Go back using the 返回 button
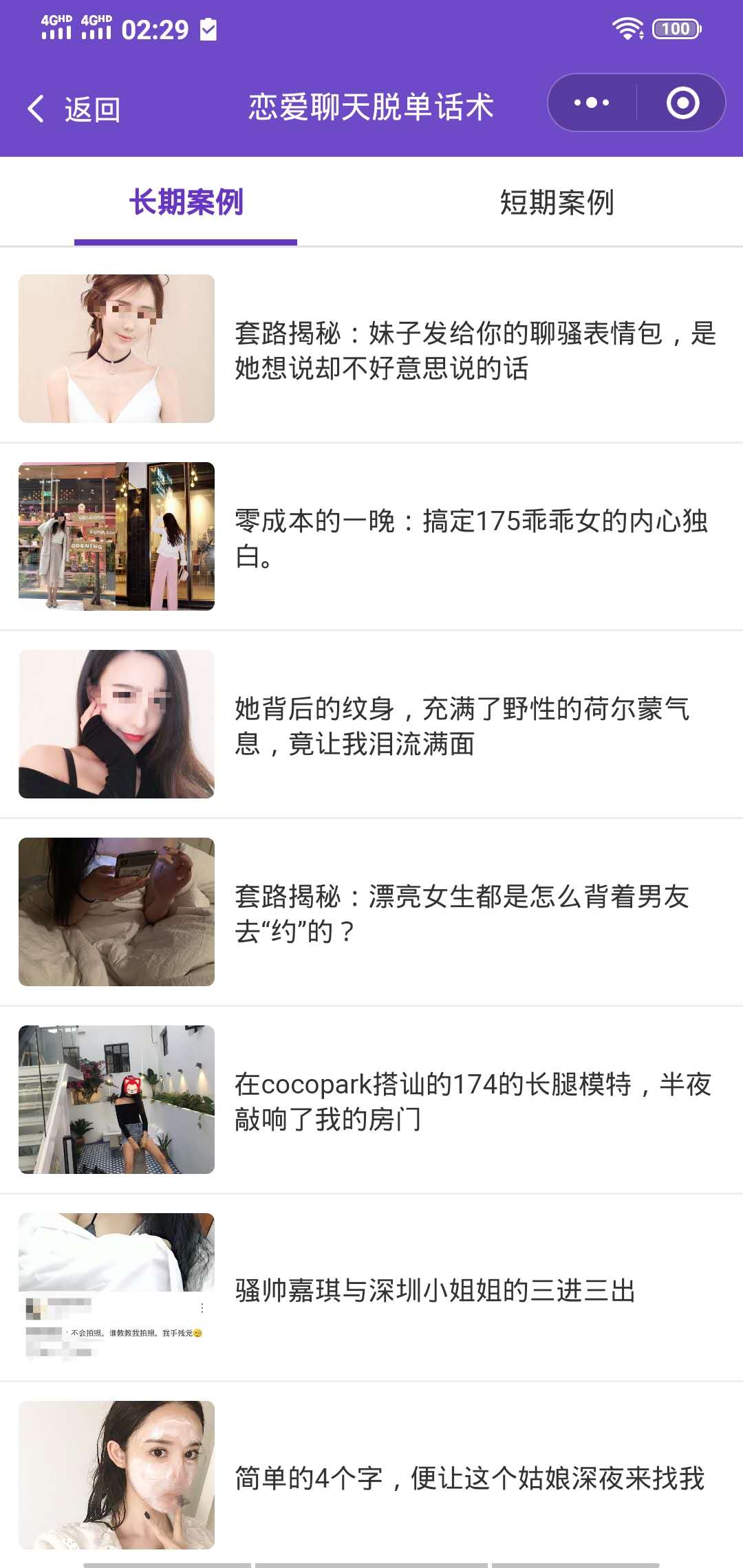The width and height of the screenshot is (743, 1568). pyautogui.click(x=74, y=109)
